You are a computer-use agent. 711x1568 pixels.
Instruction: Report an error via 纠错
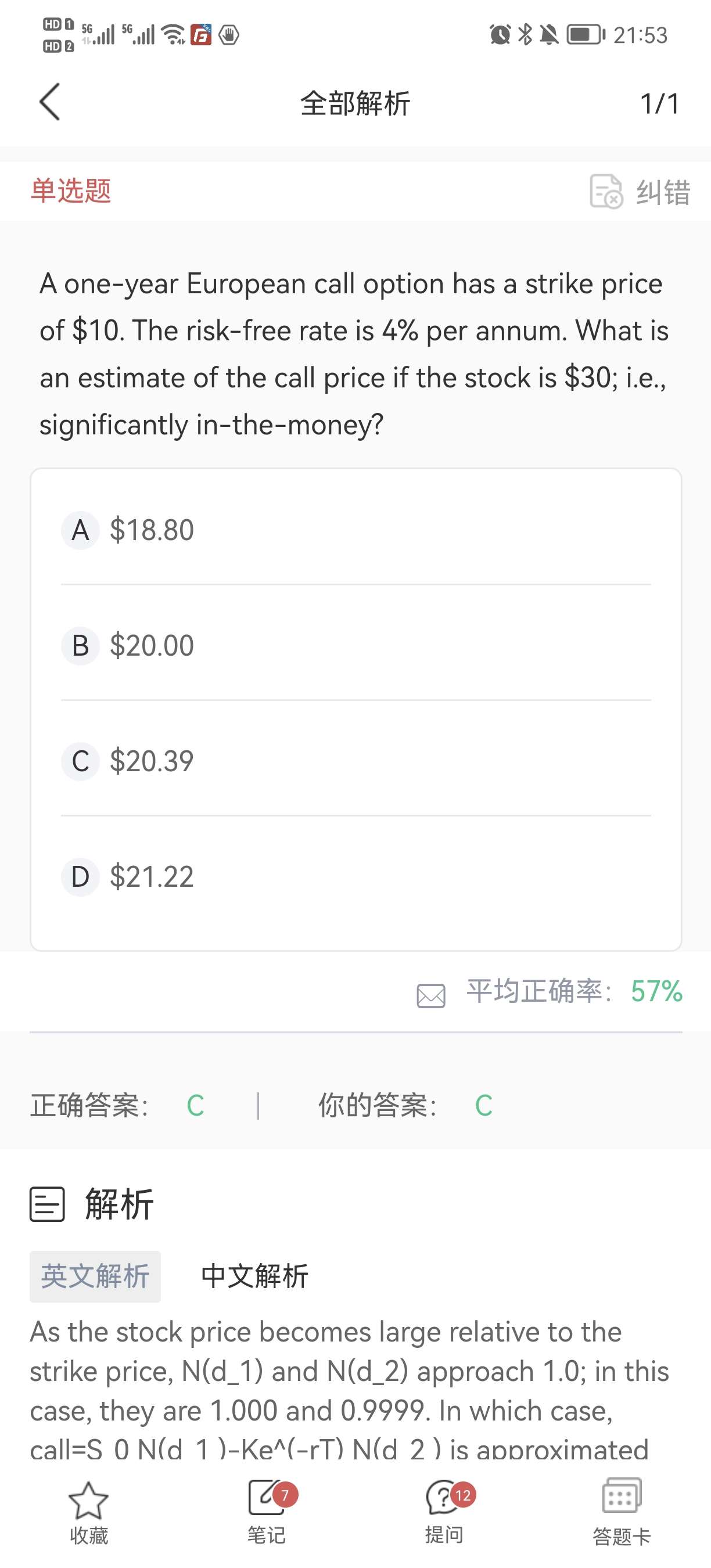[x=640, y=192]
